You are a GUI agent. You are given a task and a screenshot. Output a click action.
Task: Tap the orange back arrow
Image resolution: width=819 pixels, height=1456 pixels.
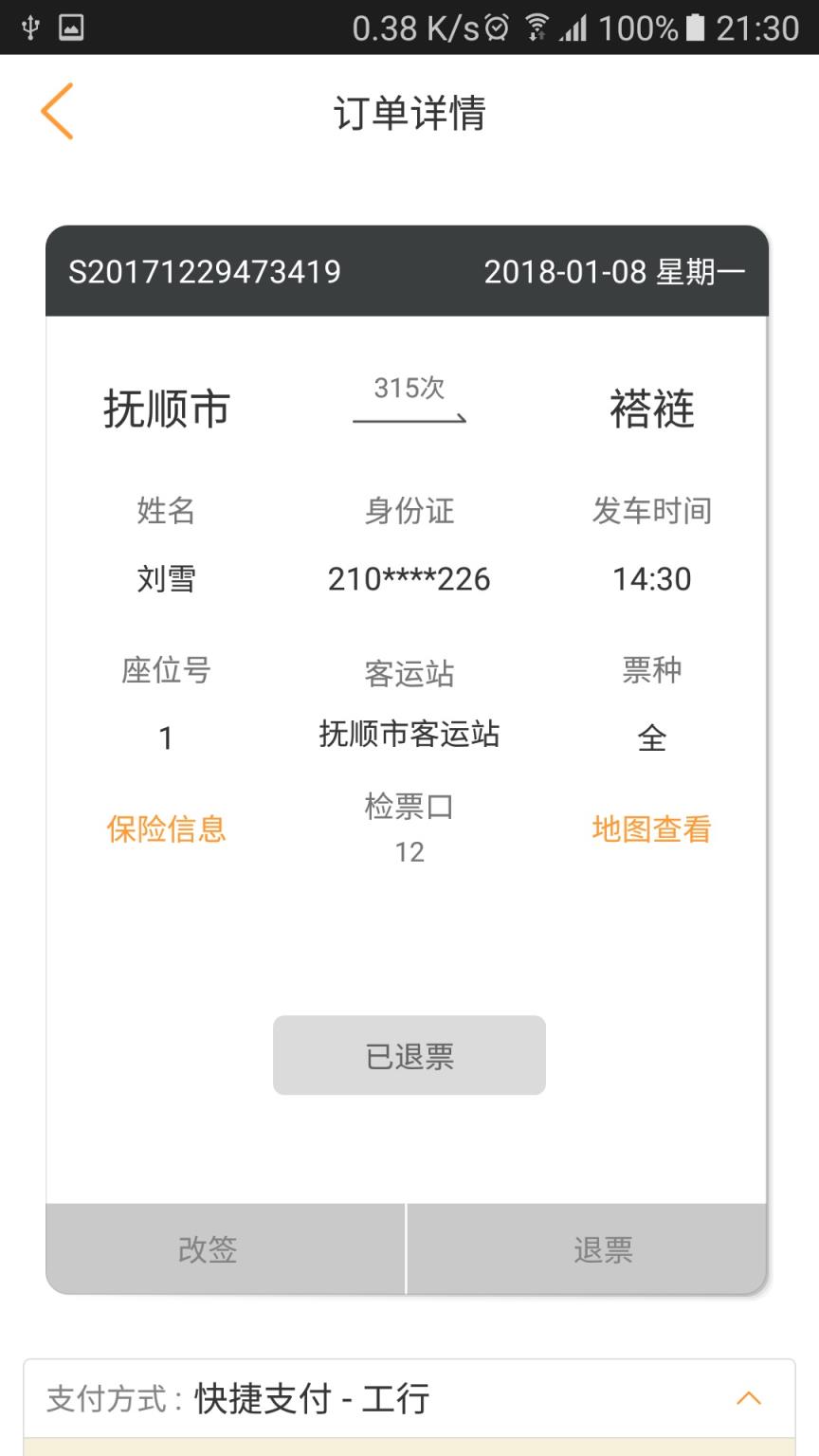pyautogui.click(x=57, y=111)
